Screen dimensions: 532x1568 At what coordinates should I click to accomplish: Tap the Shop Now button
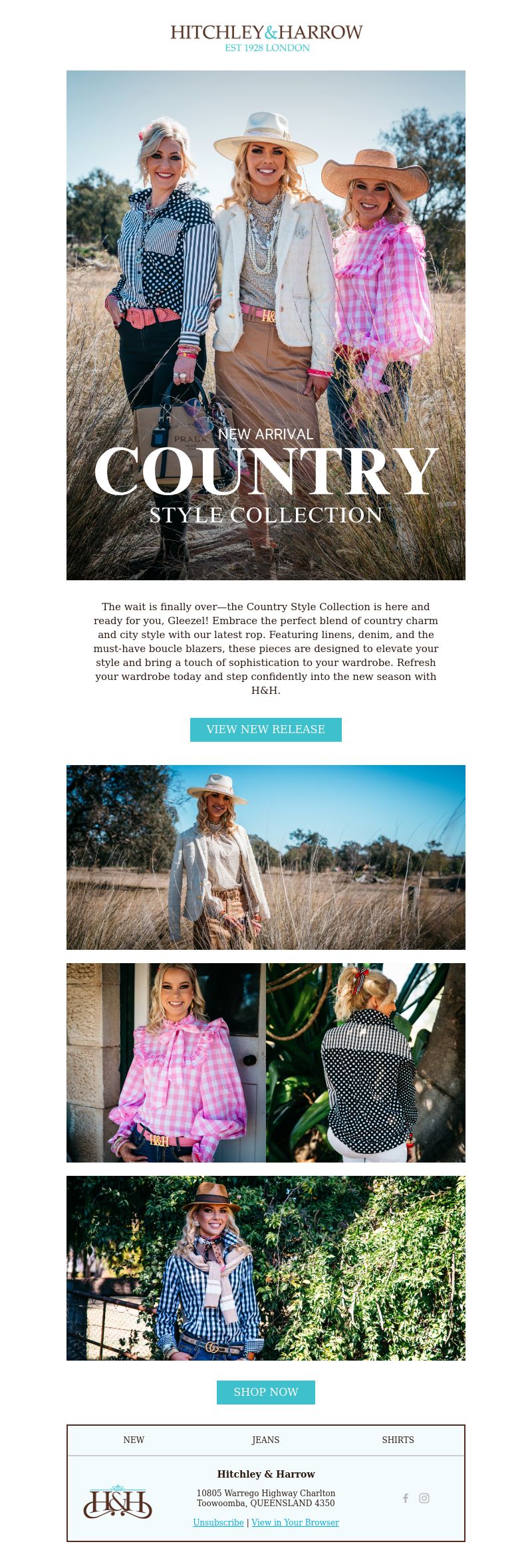pos(265,1392)
